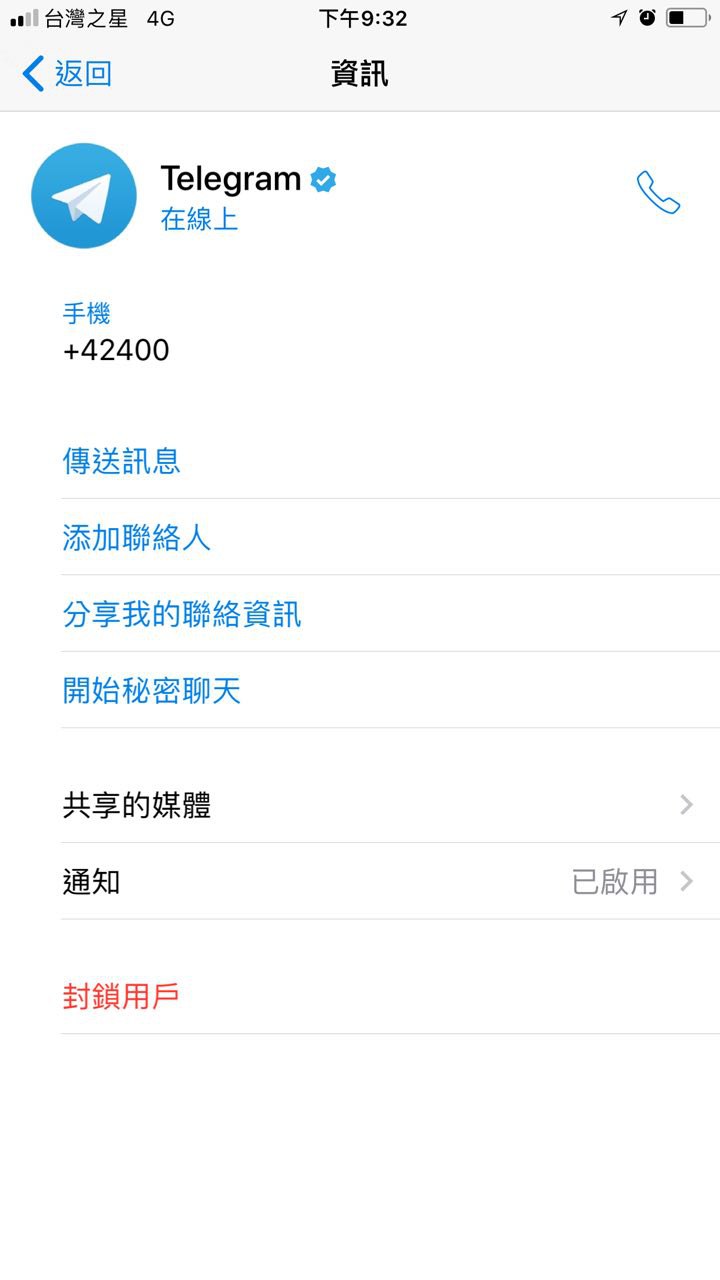This screenshot has height=1280, width=720.
Task: Open the Telegram profile picture
Action: [84, 195]
